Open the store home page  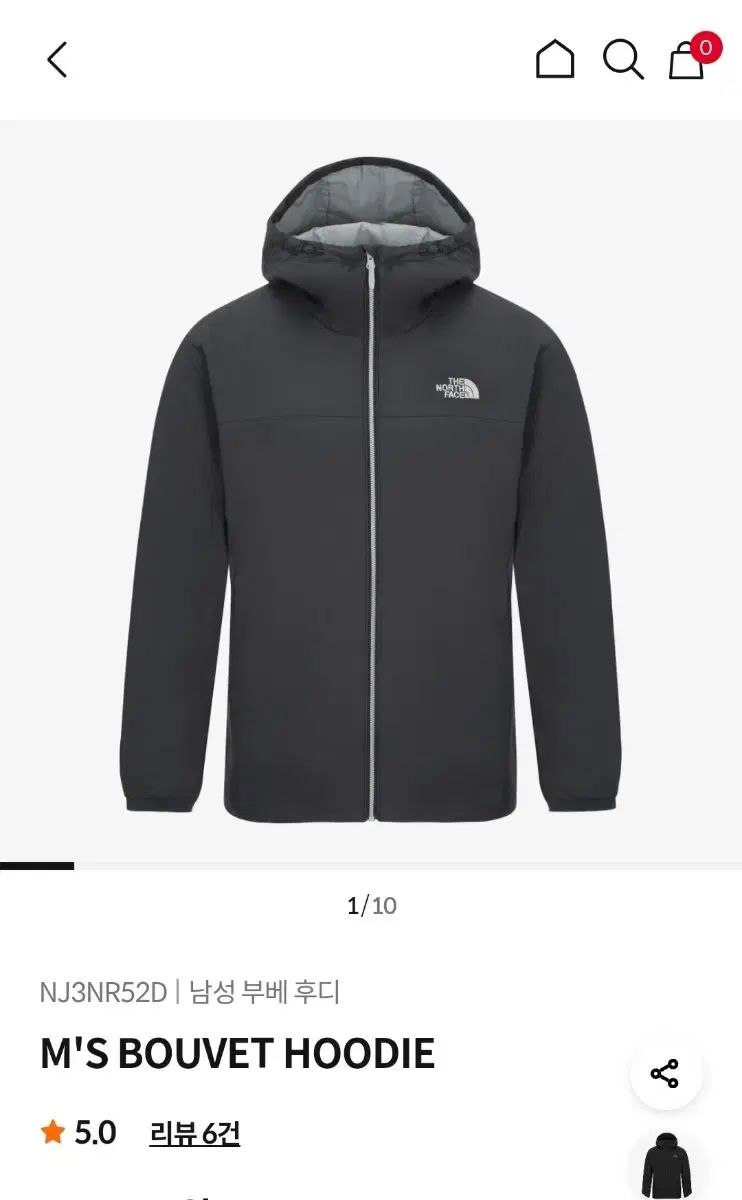(x=555, y=60)
